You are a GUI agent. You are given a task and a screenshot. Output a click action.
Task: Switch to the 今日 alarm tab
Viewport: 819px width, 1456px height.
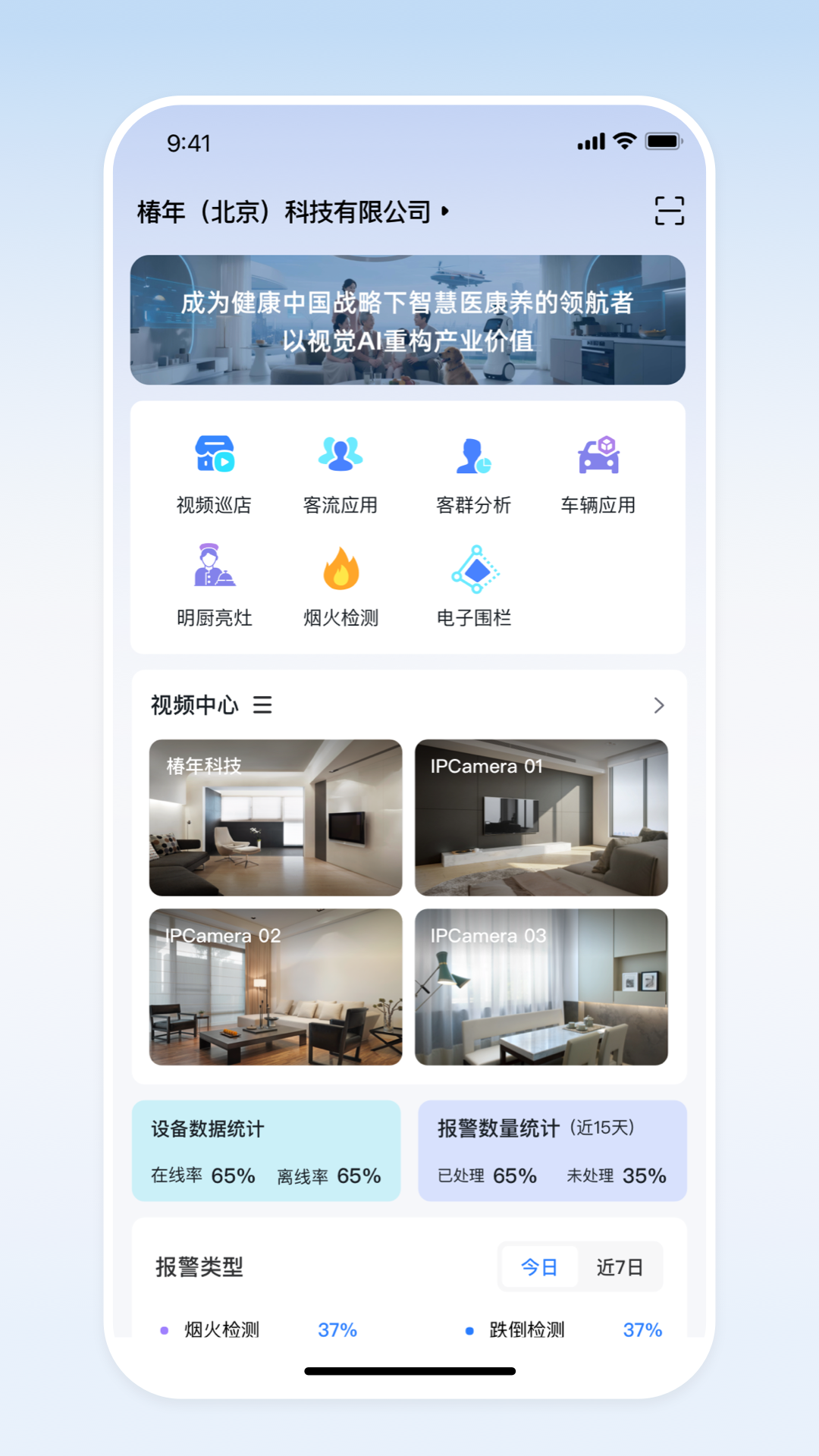coord(538,1266)
